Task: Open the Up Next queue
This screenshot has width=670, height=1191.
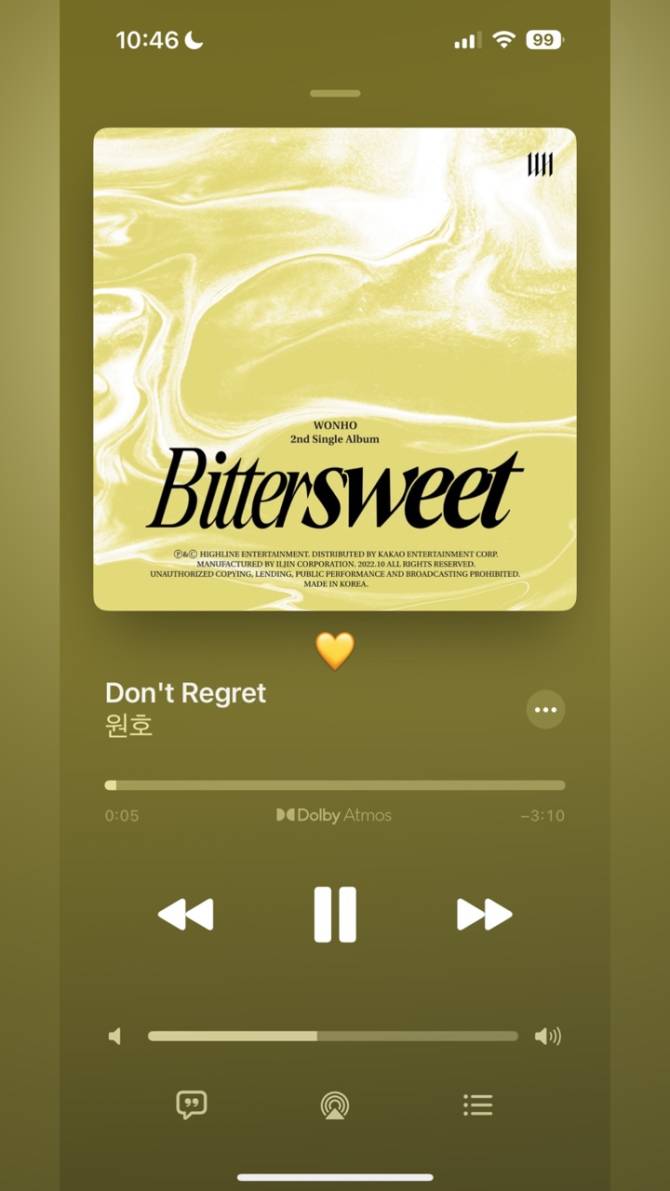Action: click(478, 1104)
